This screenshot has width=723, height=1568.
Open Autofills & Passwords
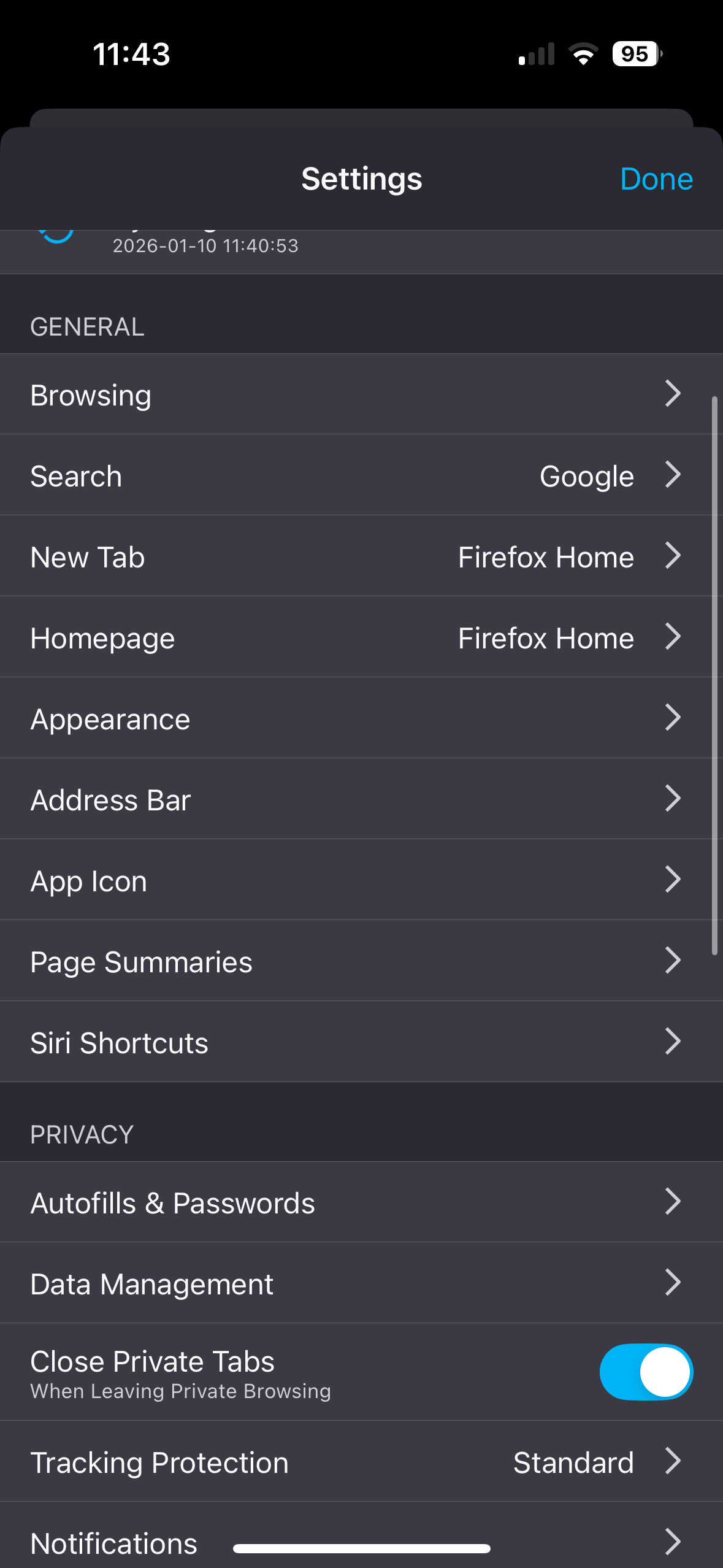(x=361, y=1202)
